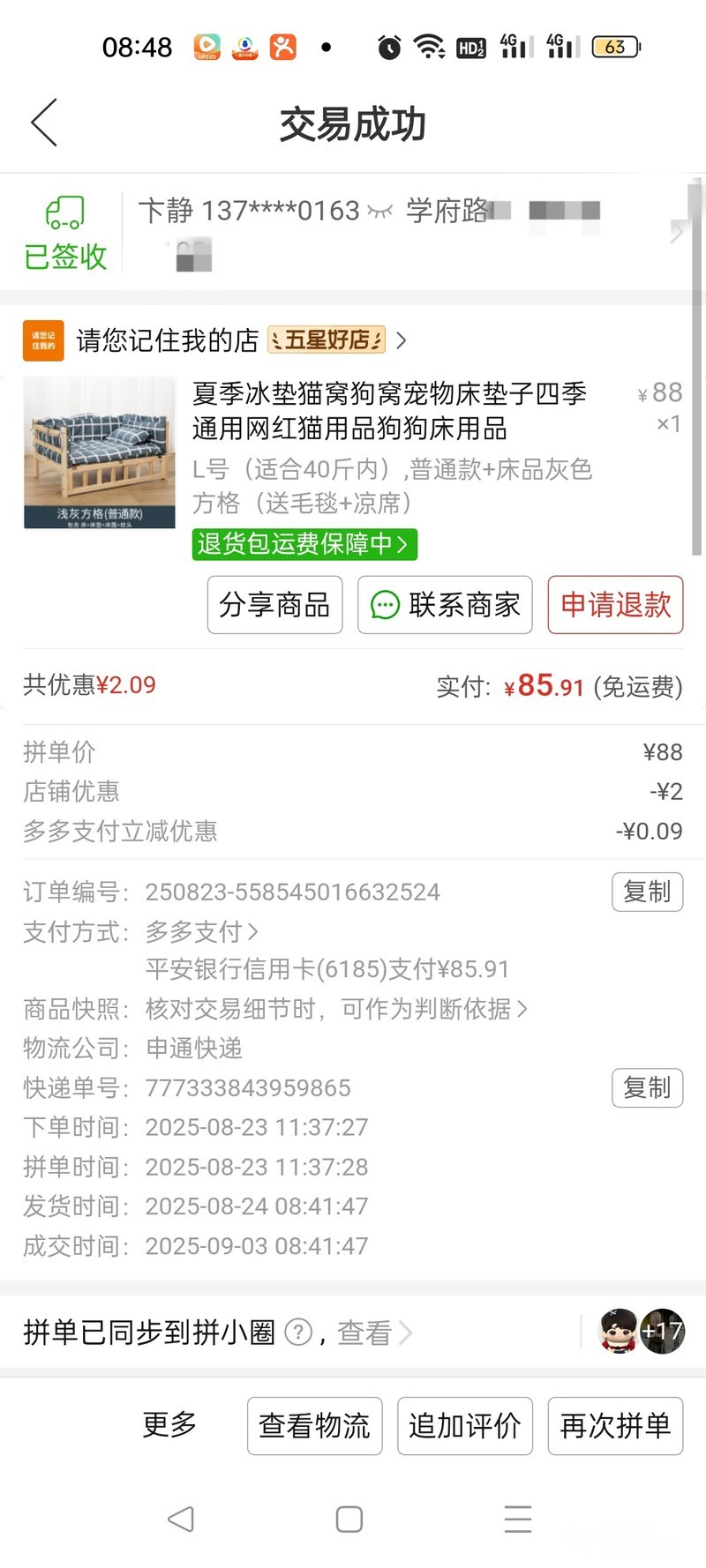The width and height of the screenshot is (706, 1568).
Task: Open the delivery address details
Action: 397,231
